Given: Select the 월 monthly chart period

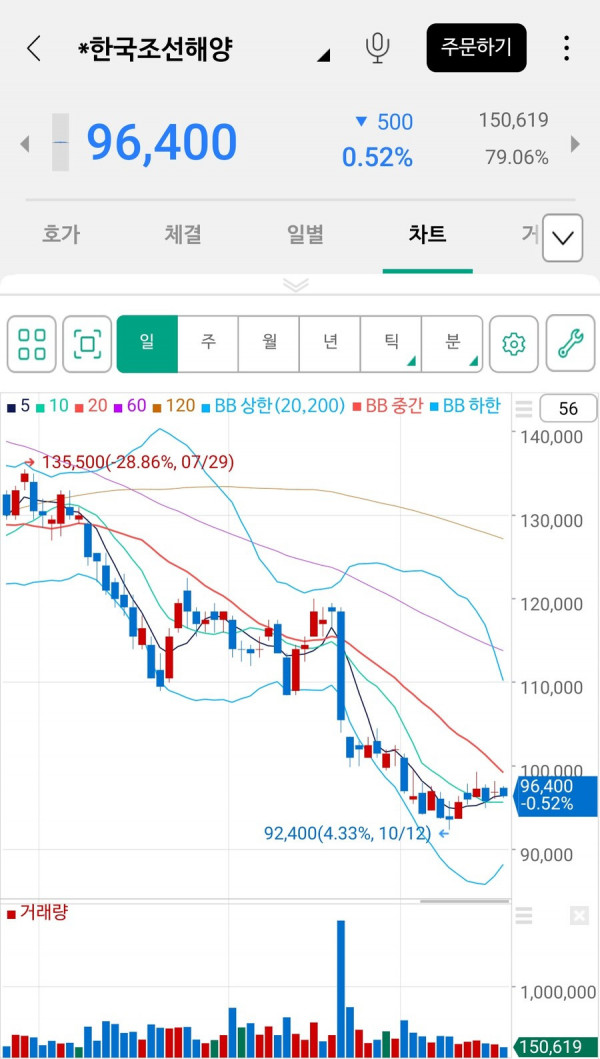Looking at the screenshot, I should pyautogui.click(x=269, y=343).
